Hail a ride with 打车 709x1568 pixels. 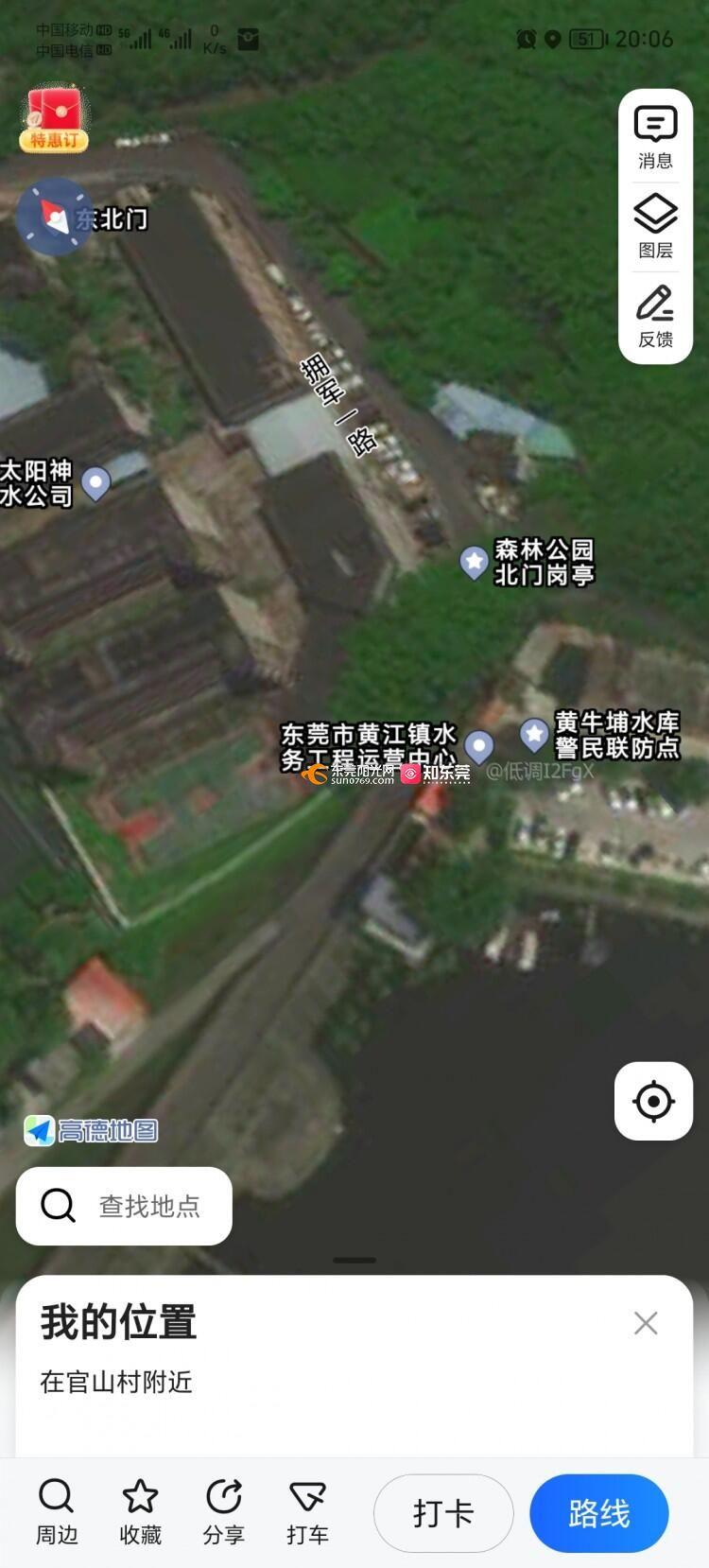(307, 1512)
